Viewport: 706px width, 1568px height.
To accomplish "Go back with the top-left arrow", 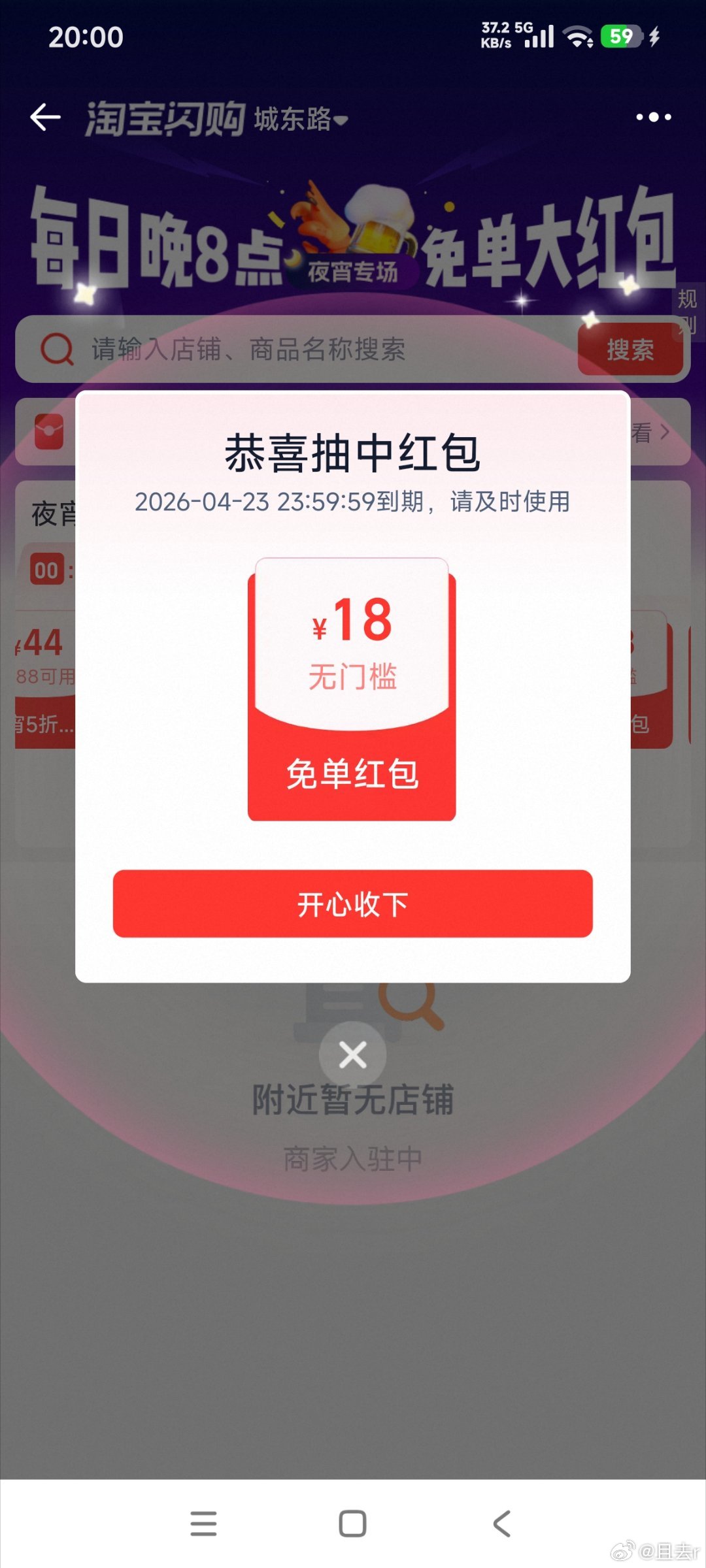I will tap(45, 118).
